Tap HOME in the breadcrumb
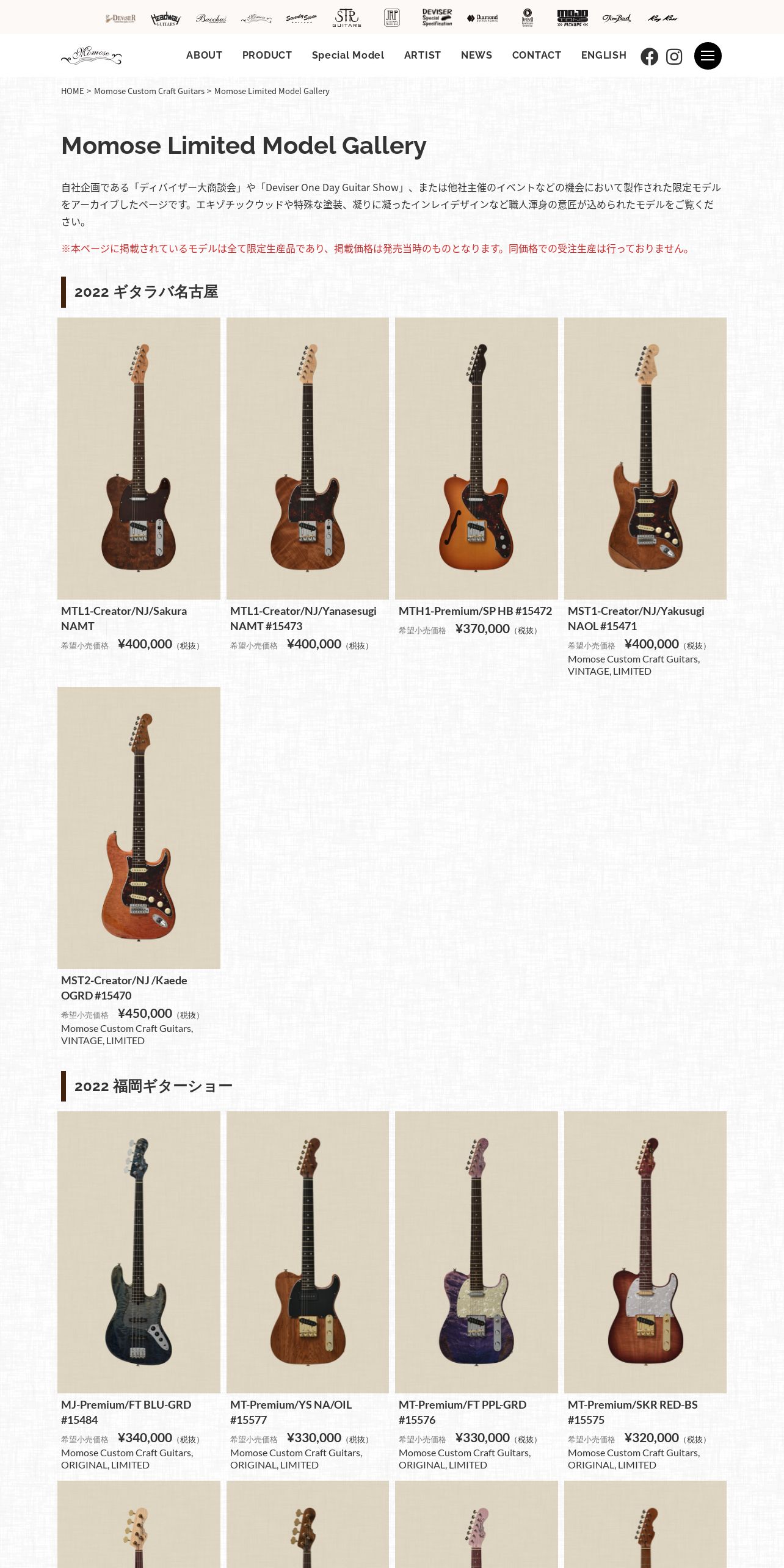Screen dimensions: 784x1568 [72, 91]
